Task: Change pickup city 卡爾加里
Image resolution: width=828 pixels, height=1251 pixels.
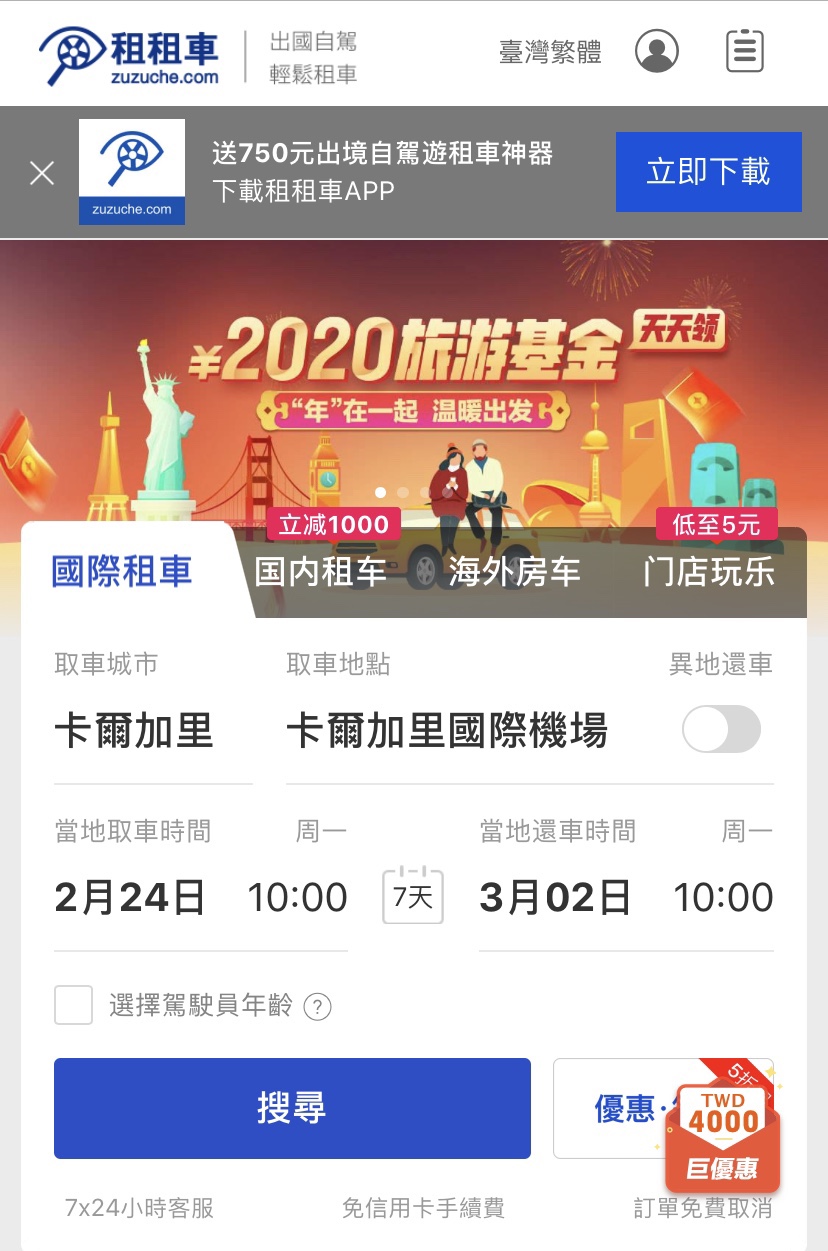Action: pyautogui.click(x=134, y=731)
